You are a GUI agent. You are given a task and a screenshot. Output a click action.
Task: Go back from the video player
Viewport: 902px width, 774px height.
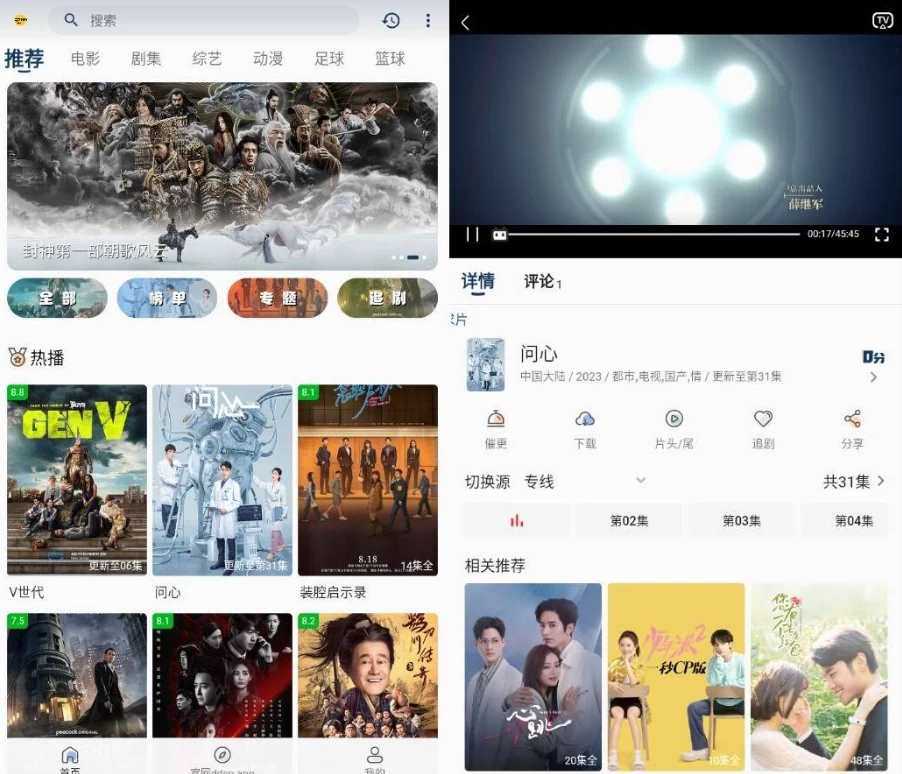tap(466, 22)
